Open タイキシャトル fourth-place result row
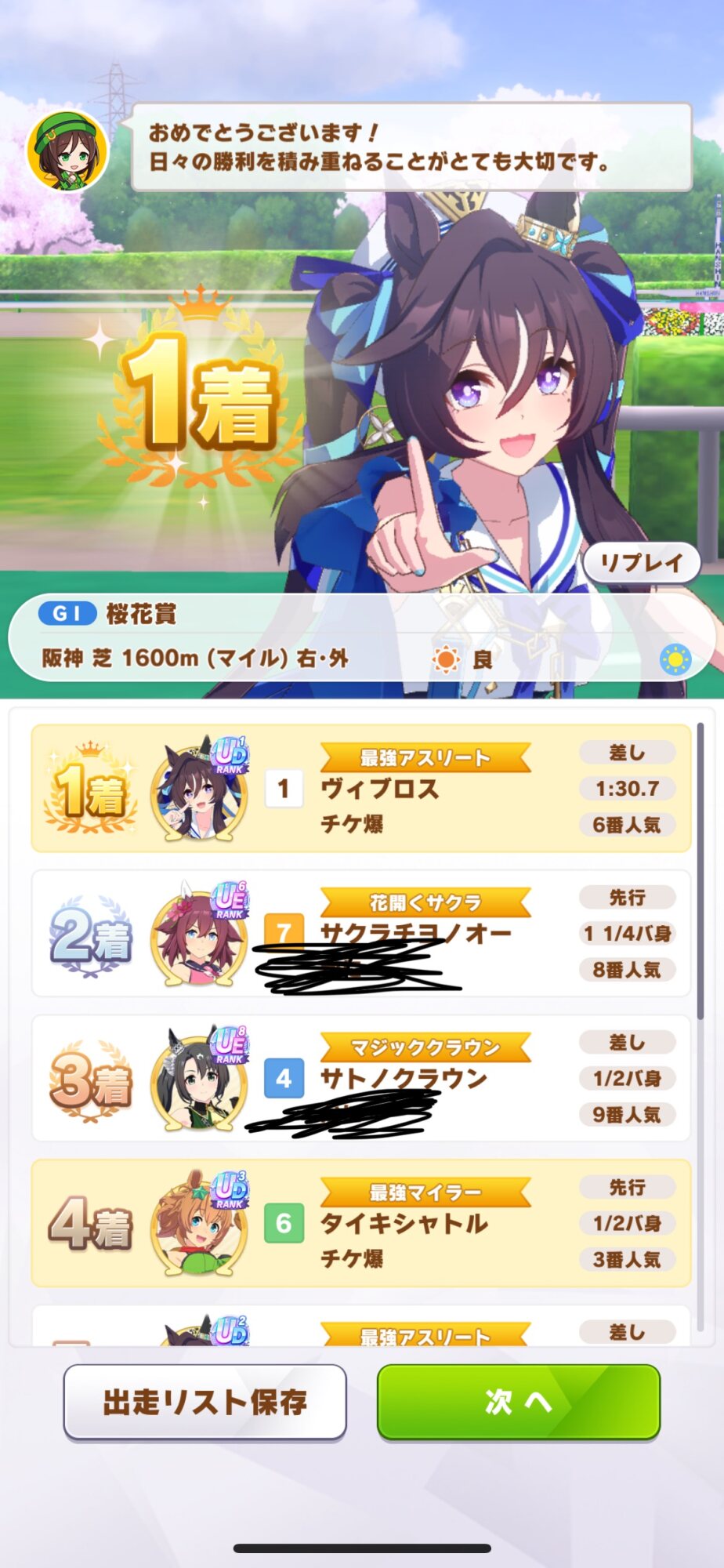 click(360, 1223)
